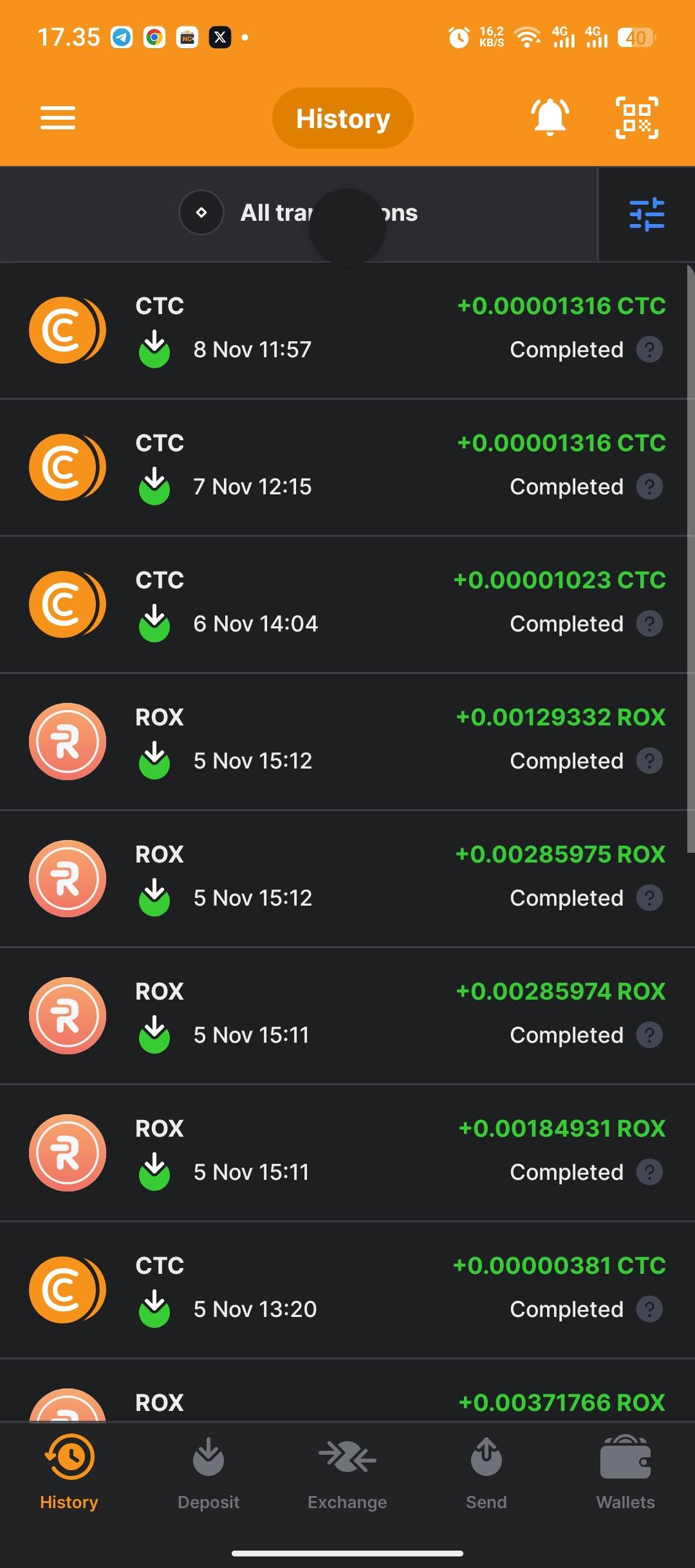Image resolution: width=695 pixels, height=1568 pixels.
Task: Go to the Exchange tab
Action: click(347, 1474)
